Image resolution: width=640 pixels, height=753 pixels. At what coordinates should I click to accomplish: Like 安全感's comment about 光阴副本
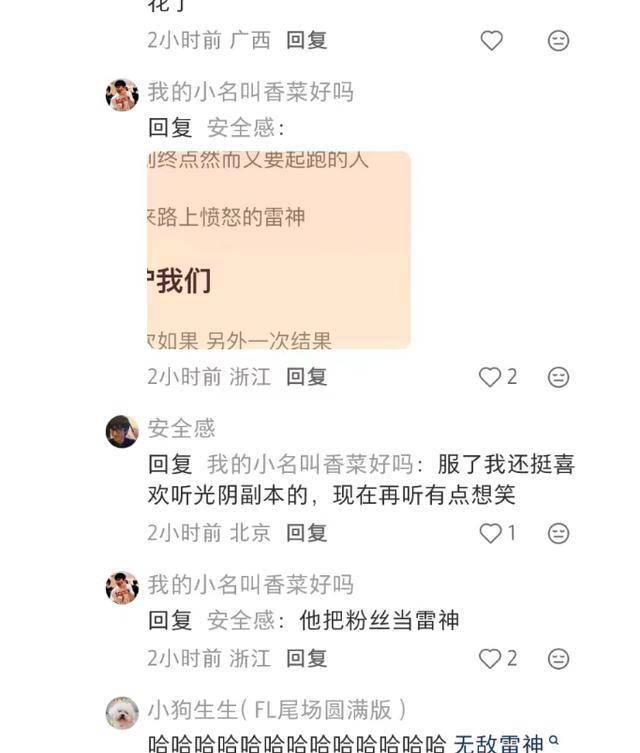coord(491,533)
